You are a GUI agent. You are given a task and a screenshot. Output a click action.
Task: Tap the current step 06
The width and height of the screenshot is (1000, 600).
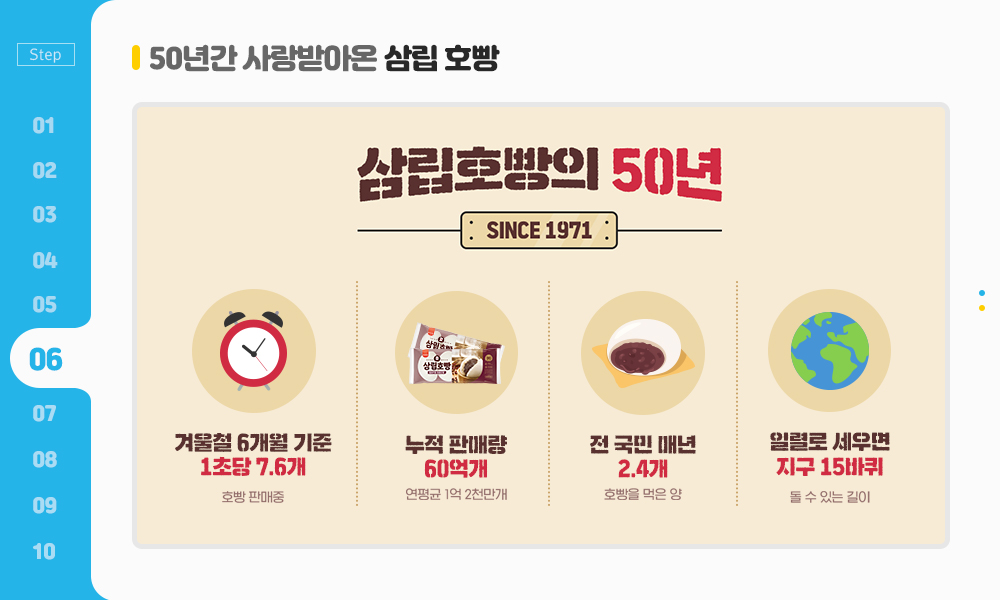pyautogui.click(x=46, y=359)
